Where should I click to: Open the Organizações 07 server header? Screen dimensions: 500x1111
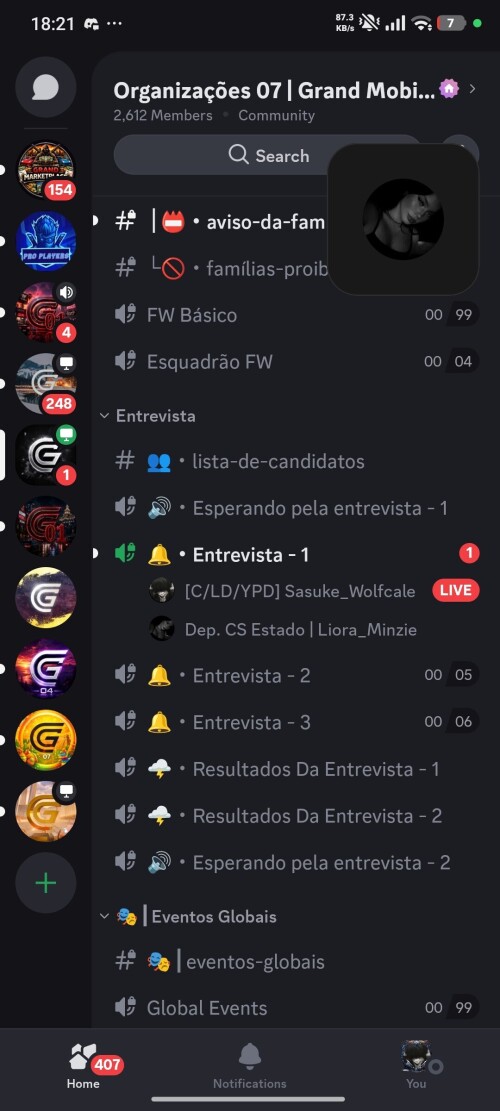click(x=295, y=100)
